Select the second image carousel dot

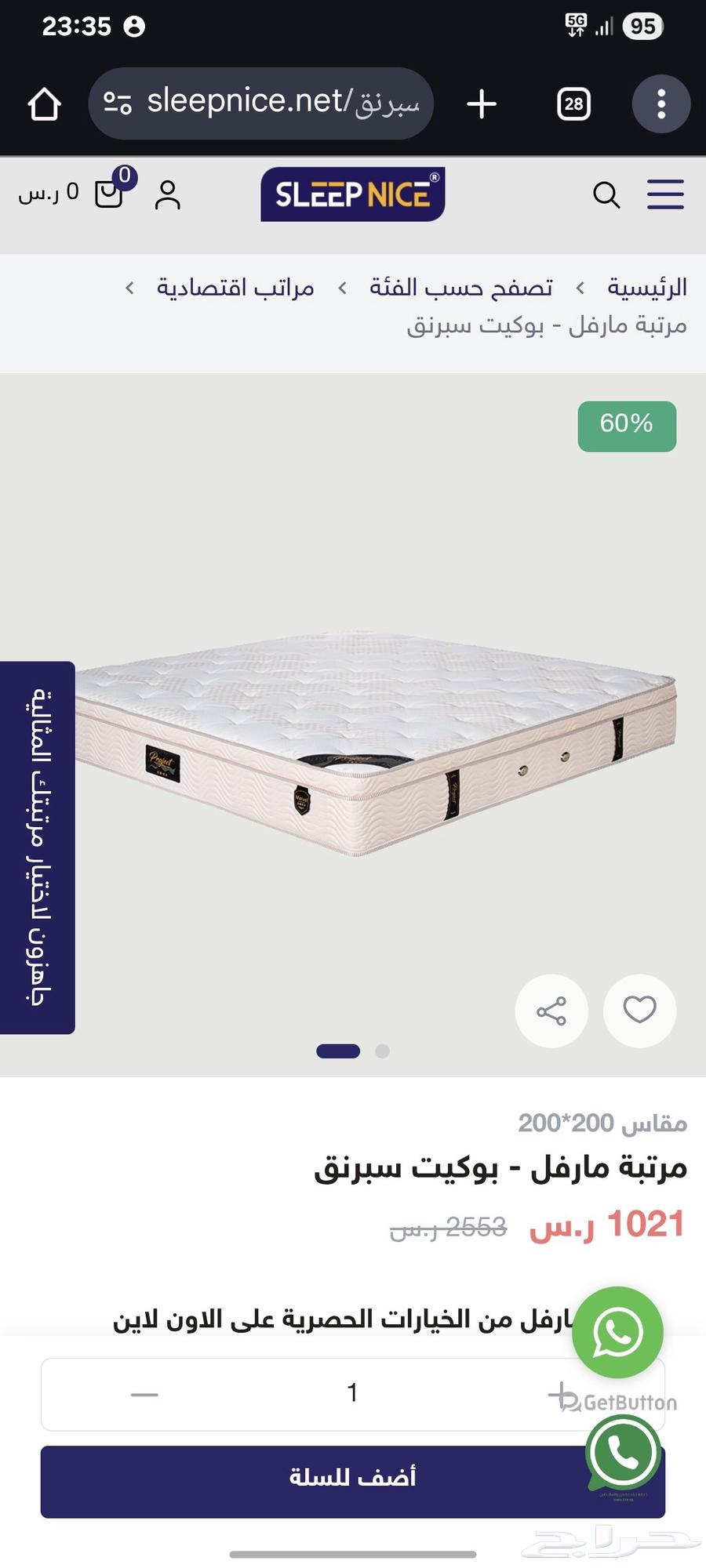click(x=384, y=1051)
